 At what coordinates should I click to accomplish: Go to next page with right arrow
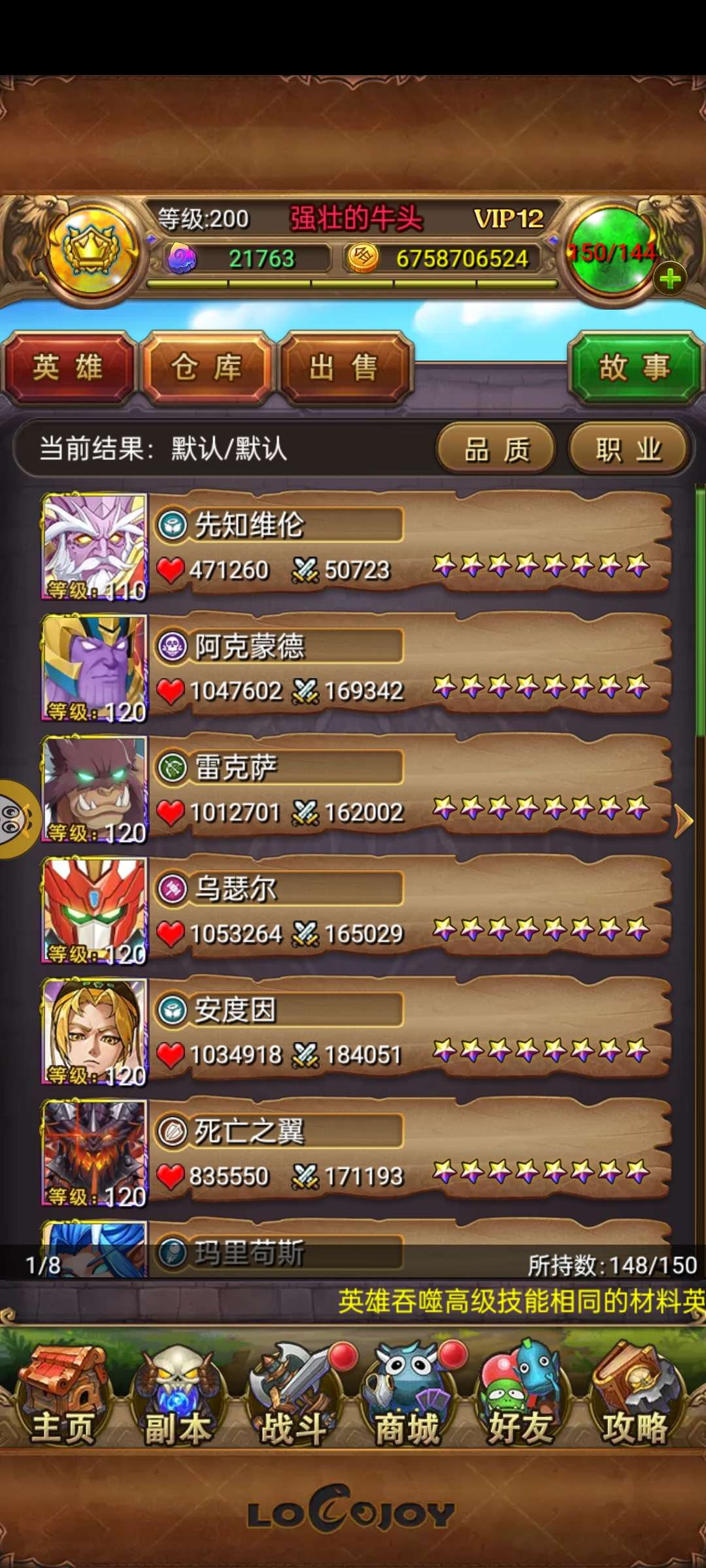pyautogui.click(x=683, y=821)
